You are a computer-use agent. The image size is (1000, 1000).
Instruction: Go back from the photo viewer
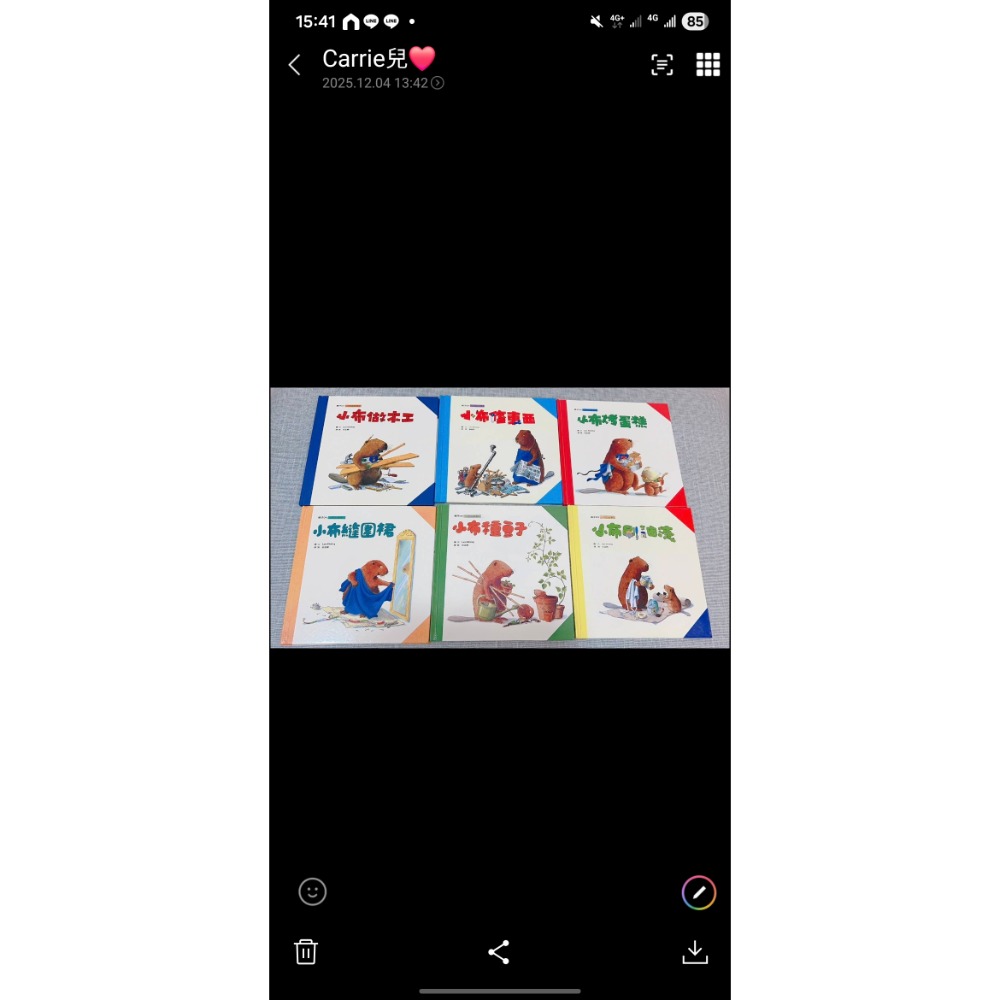click(x=294, y=65)
